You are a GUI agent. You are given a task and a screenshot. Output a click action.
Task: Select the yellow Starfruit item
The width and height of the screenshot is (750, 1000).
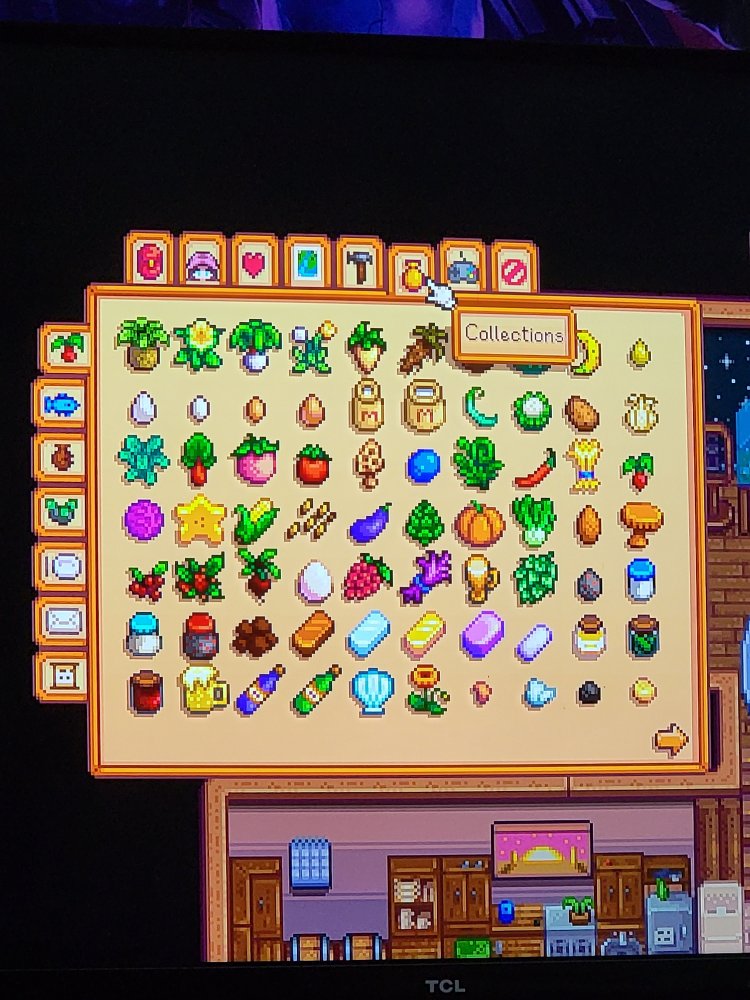click(198, 520)
